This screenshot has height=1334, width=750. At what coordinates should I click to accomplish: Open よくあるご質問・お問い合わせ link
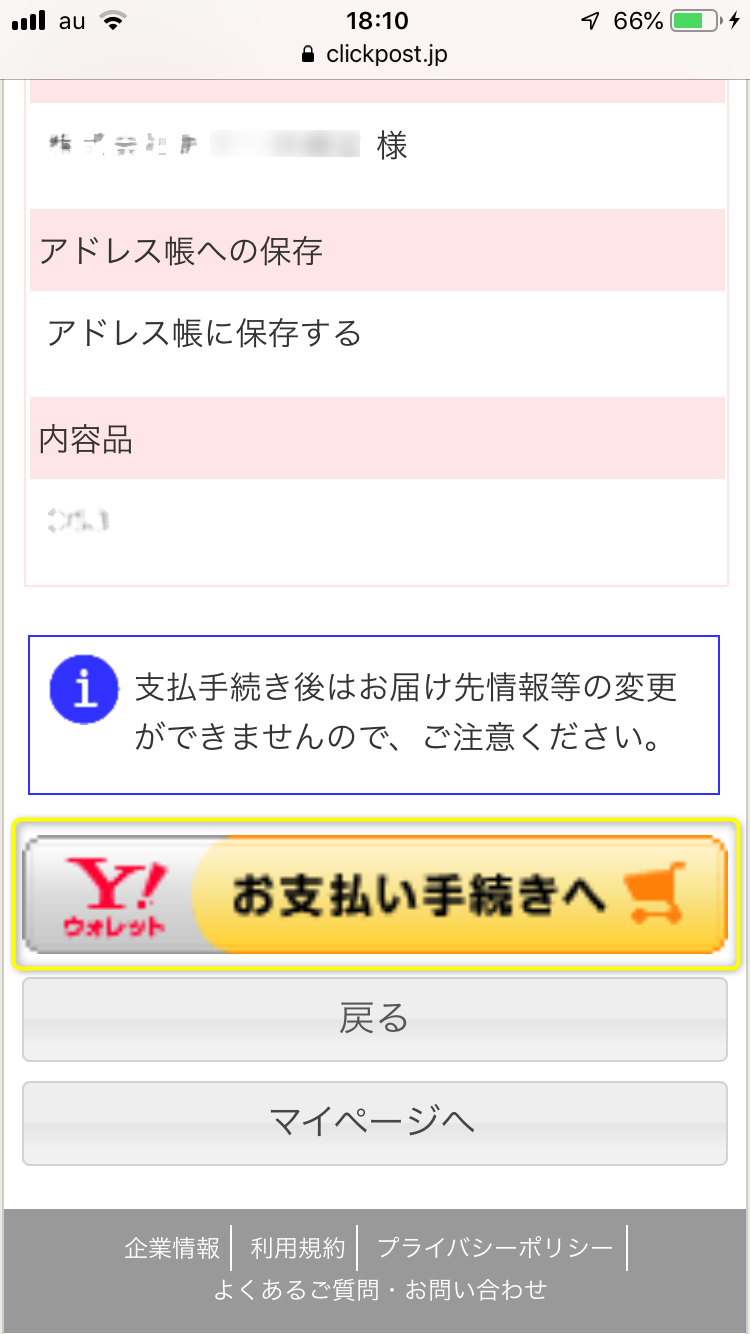pyautogui.click(x=380, y=1290)
